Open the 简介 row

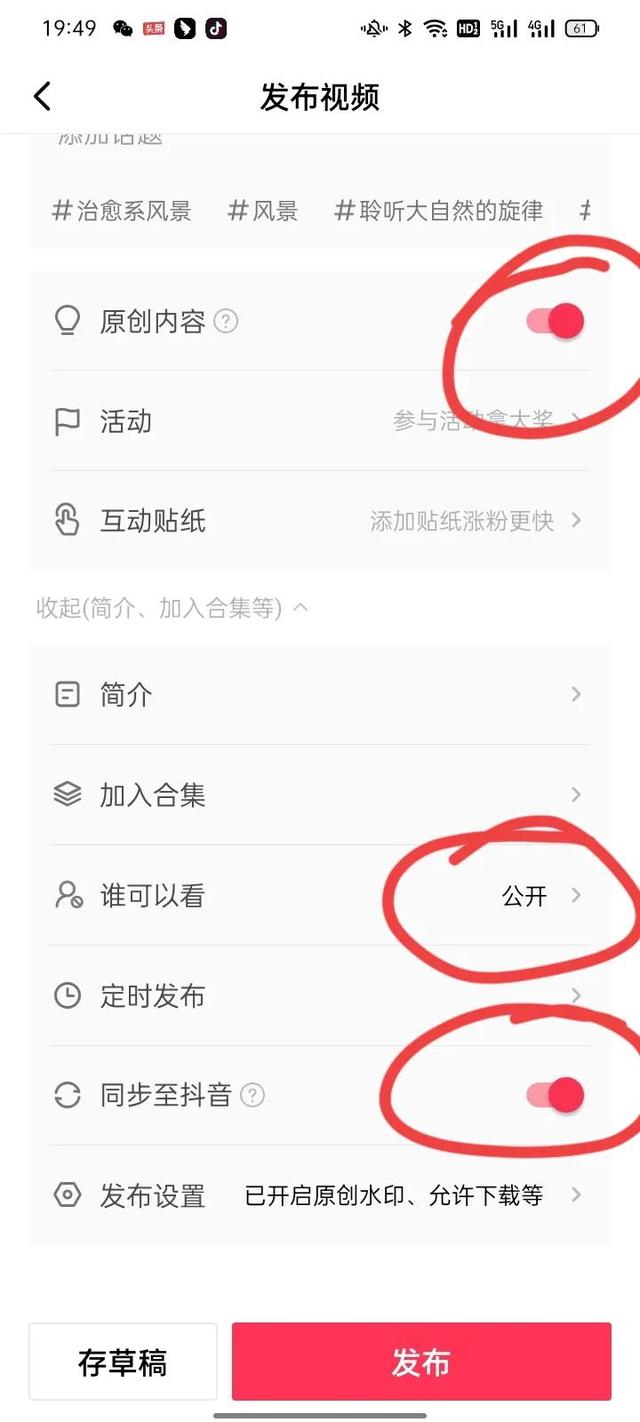tap(320, 695)
